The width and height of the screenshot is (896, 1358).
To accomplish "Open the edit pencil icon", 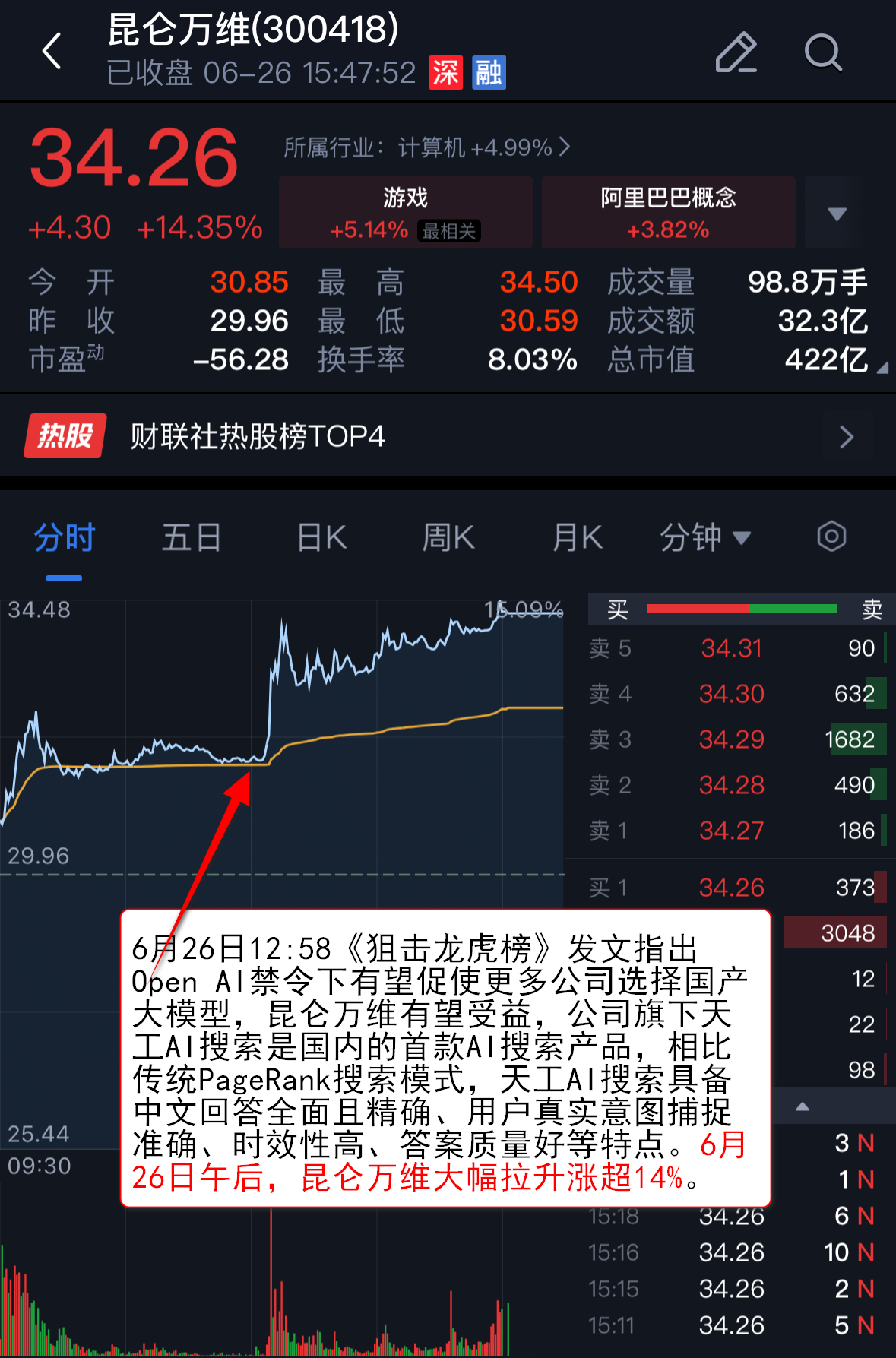I will click(x=736, y=52).
